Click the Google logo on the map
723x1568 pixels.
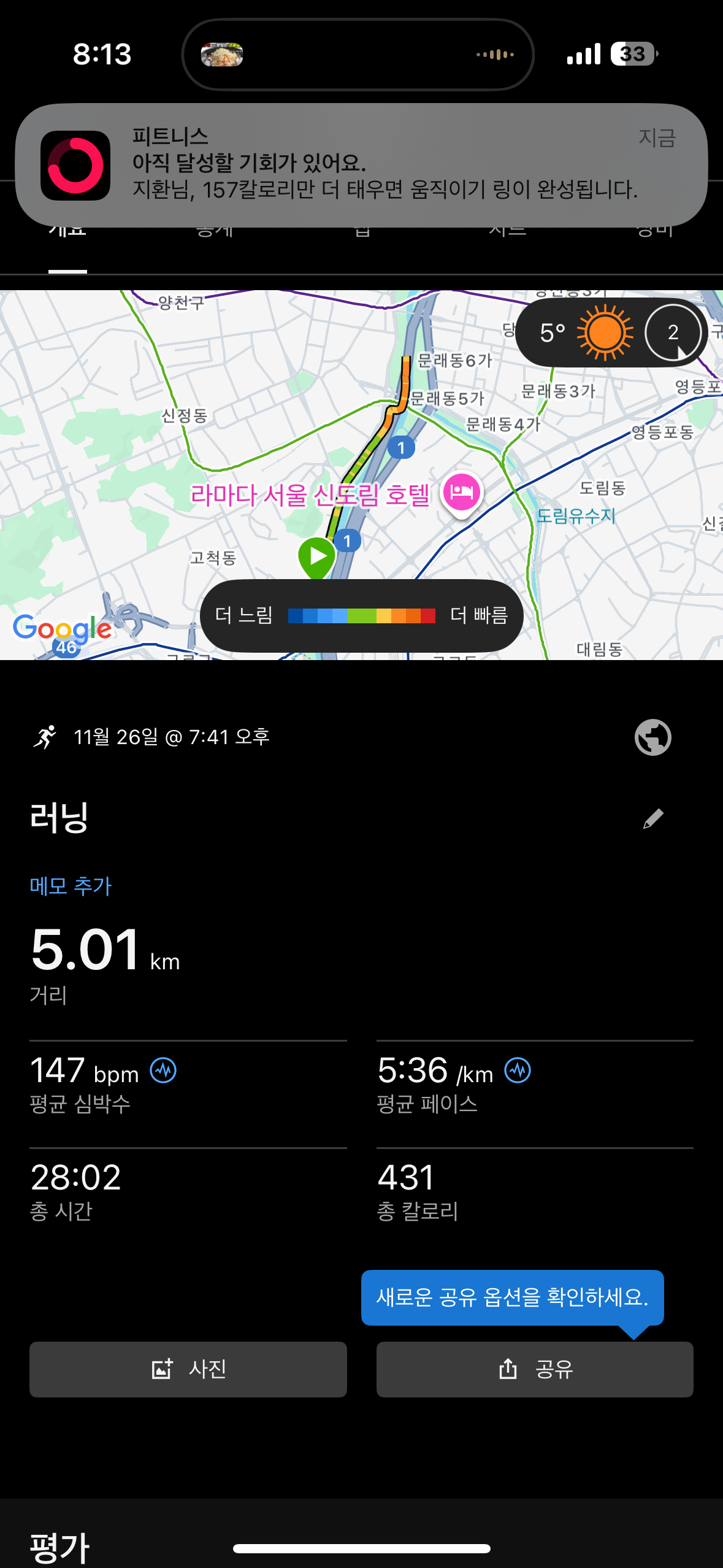[x=61, y=627]
